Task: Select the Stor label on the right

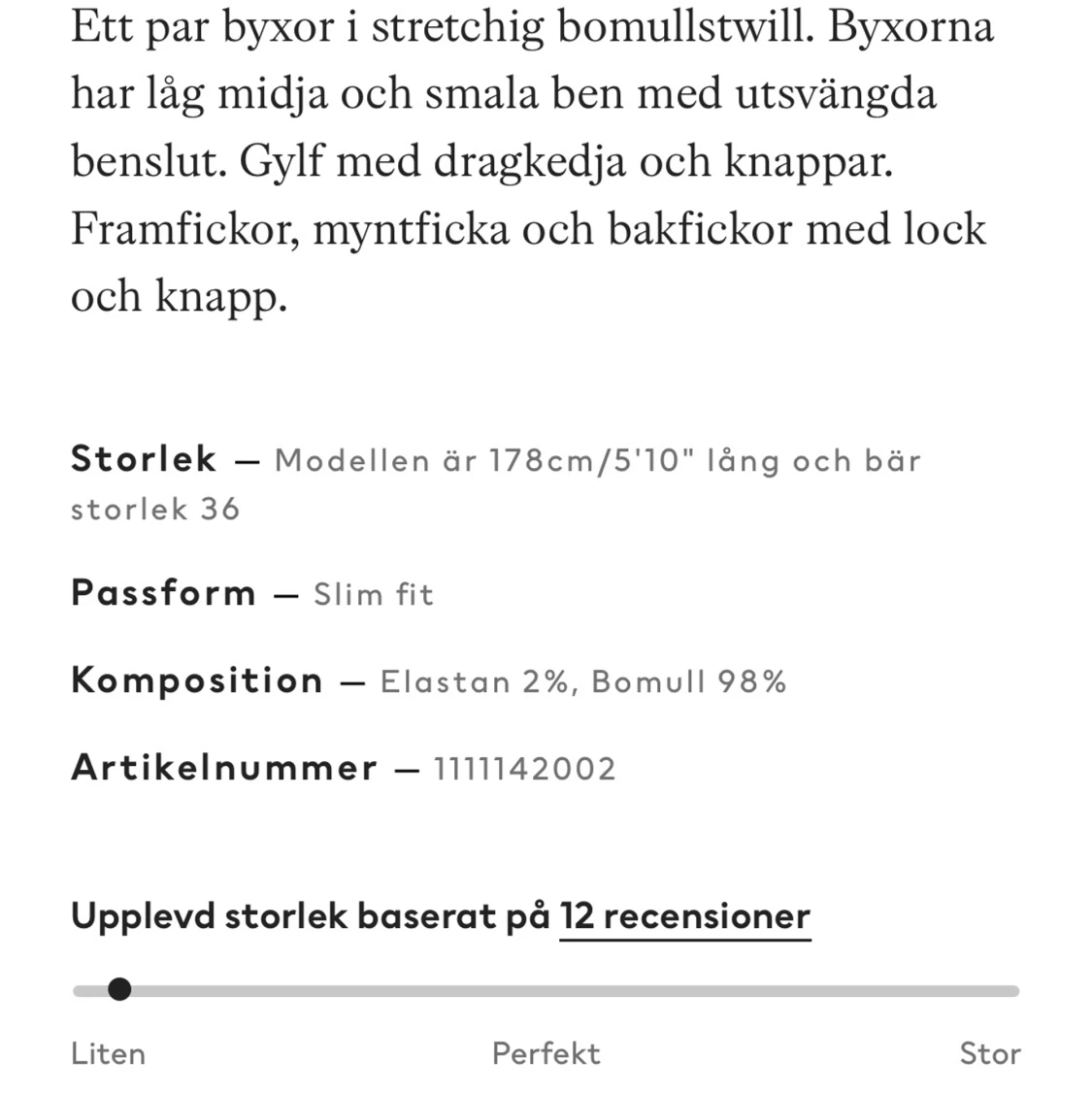Action: tap(990, 1053)
